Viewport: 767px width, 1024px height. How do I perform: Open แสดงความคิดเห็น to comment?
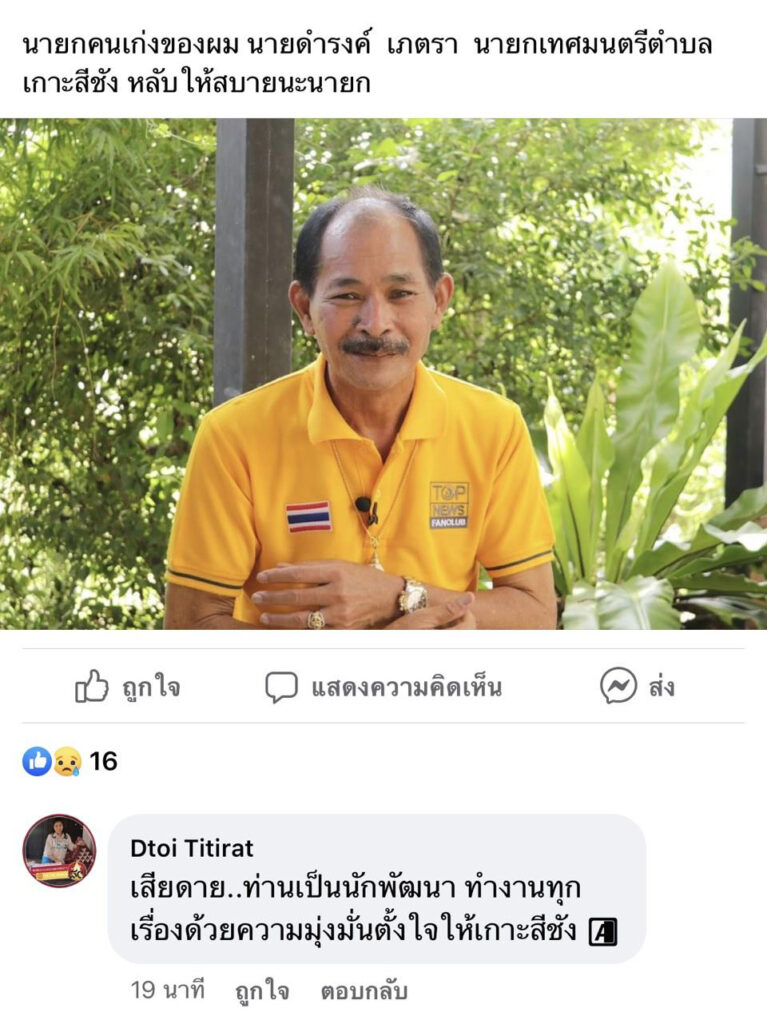point(384,687)
